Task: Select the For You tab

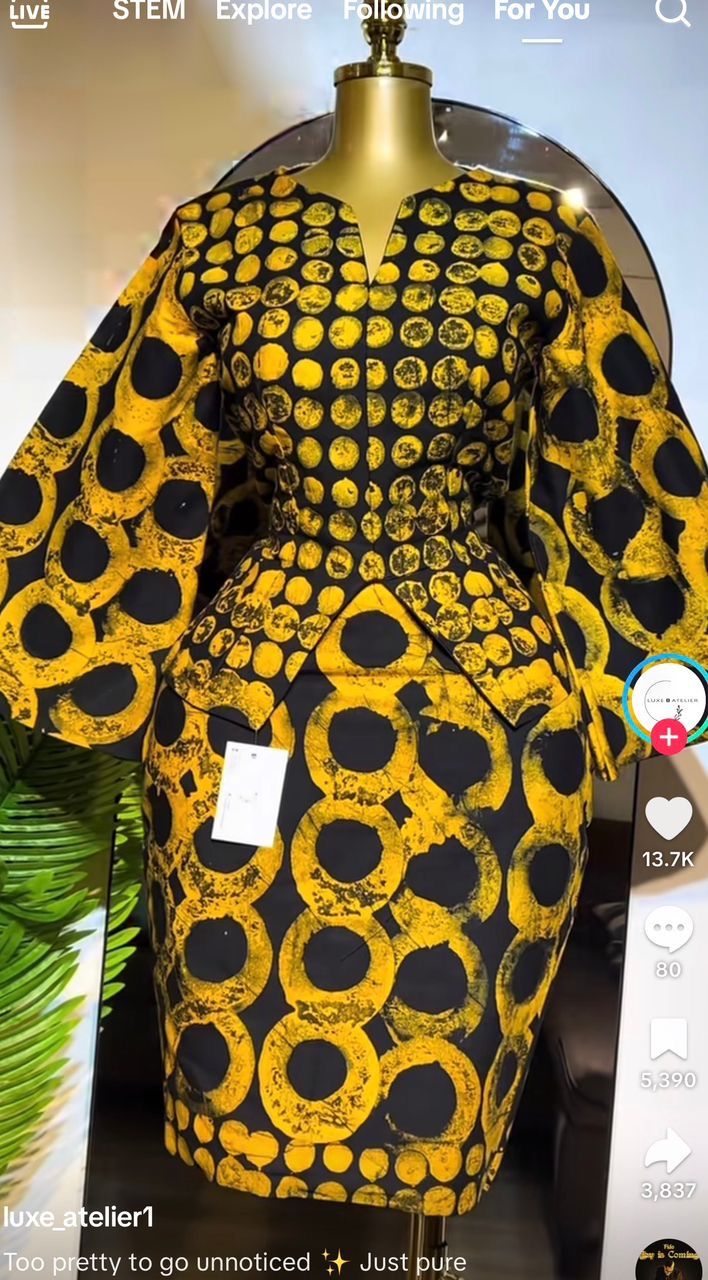Action: tap(541, 12)
